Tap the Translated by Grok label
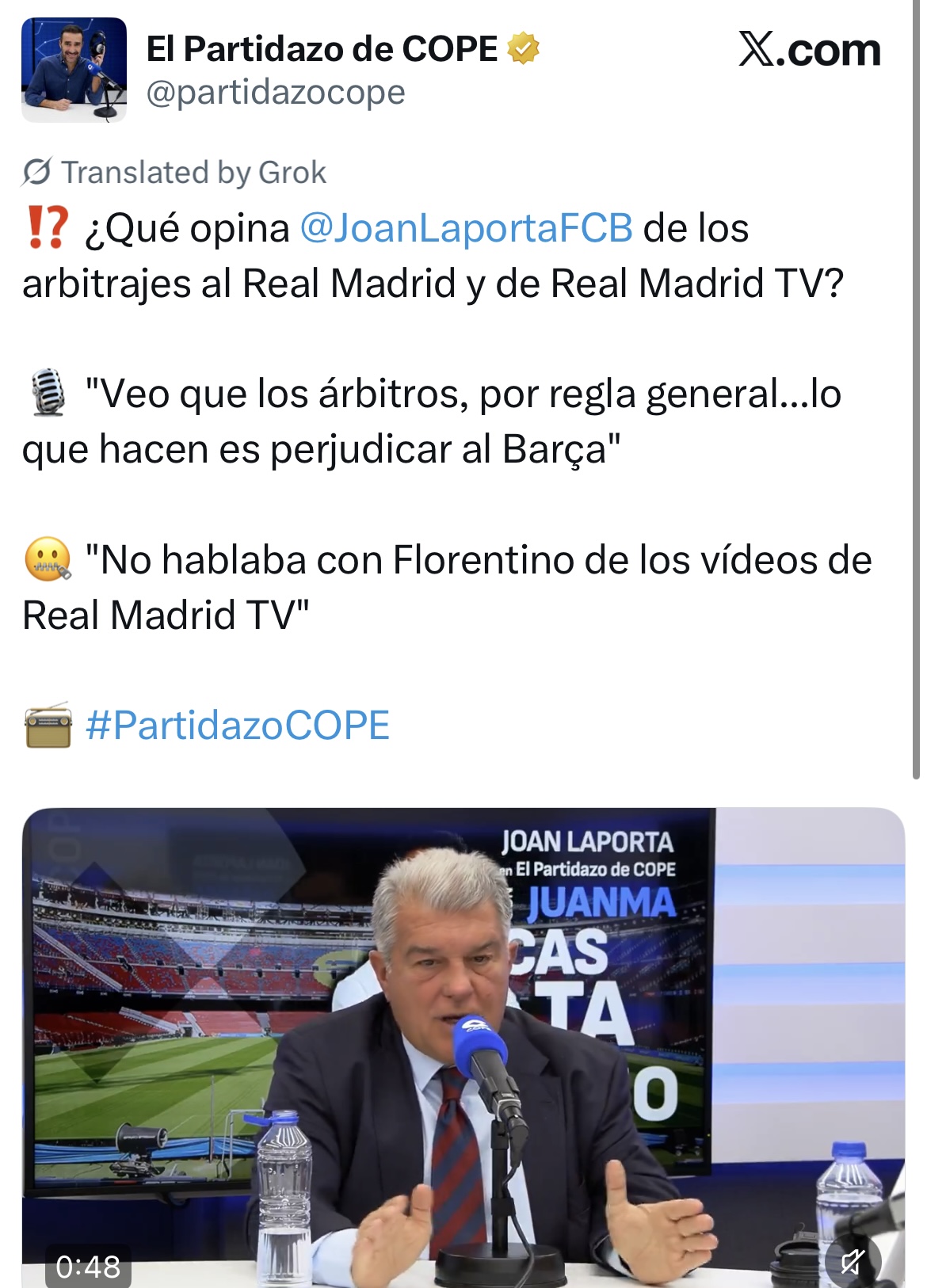Image resolution: width=927 pixels, height=1288 pixels. (176, 173)
